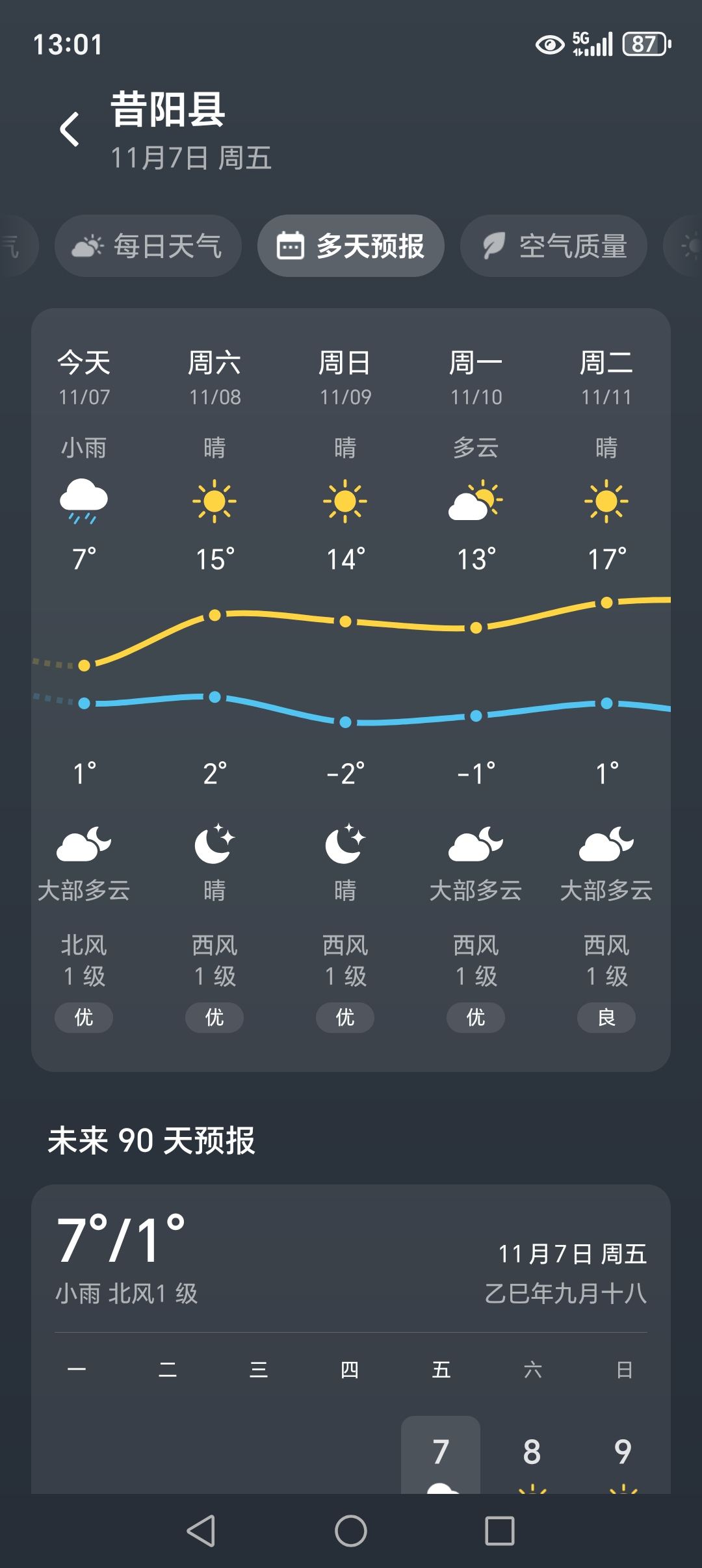Go back using the top-left arrow
This screenshot has height=1568, width=702.
(x=70, y=129)
